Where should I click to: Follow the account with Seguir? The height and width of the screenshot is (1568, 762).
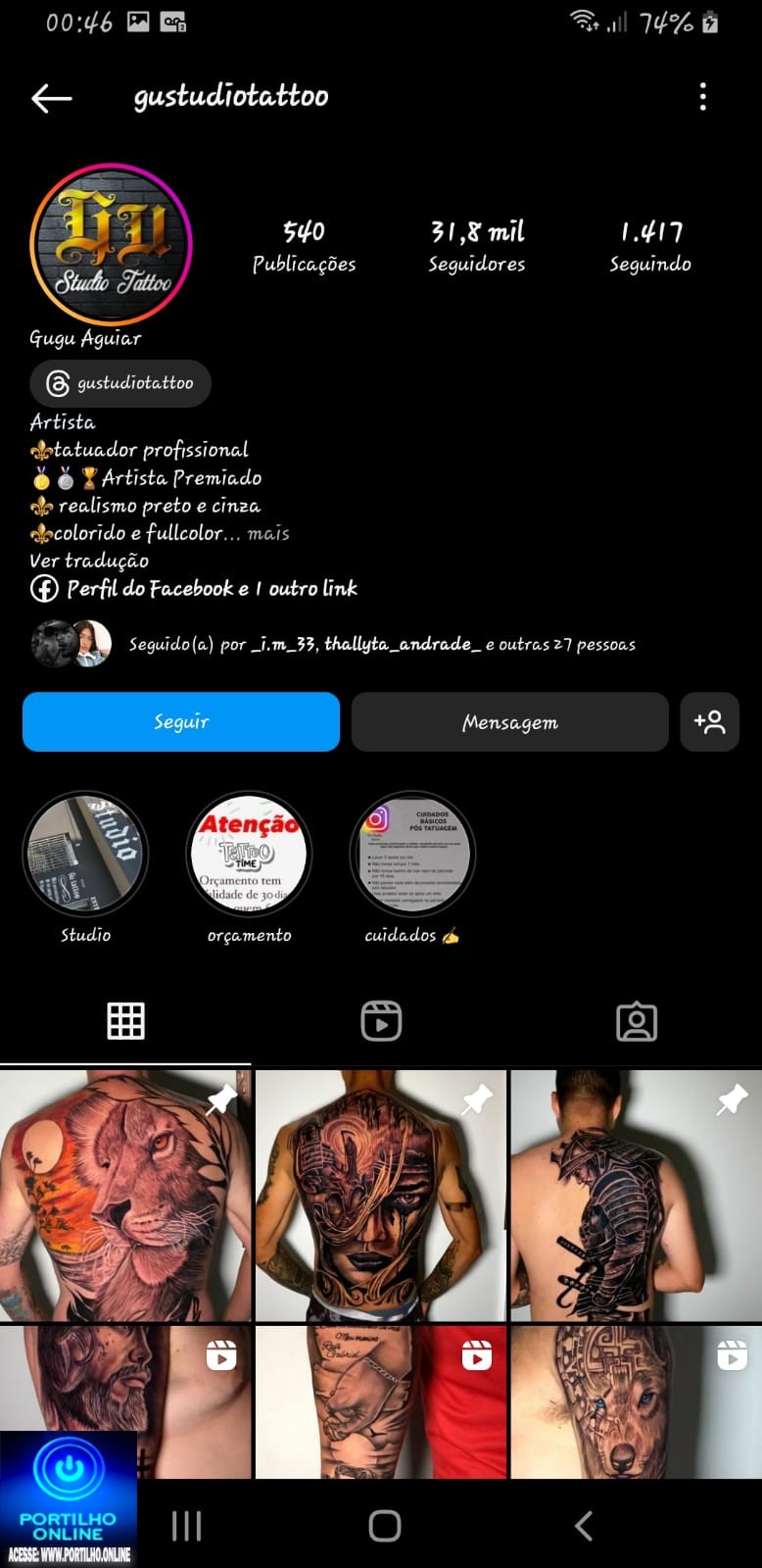(x=181, y=722)
